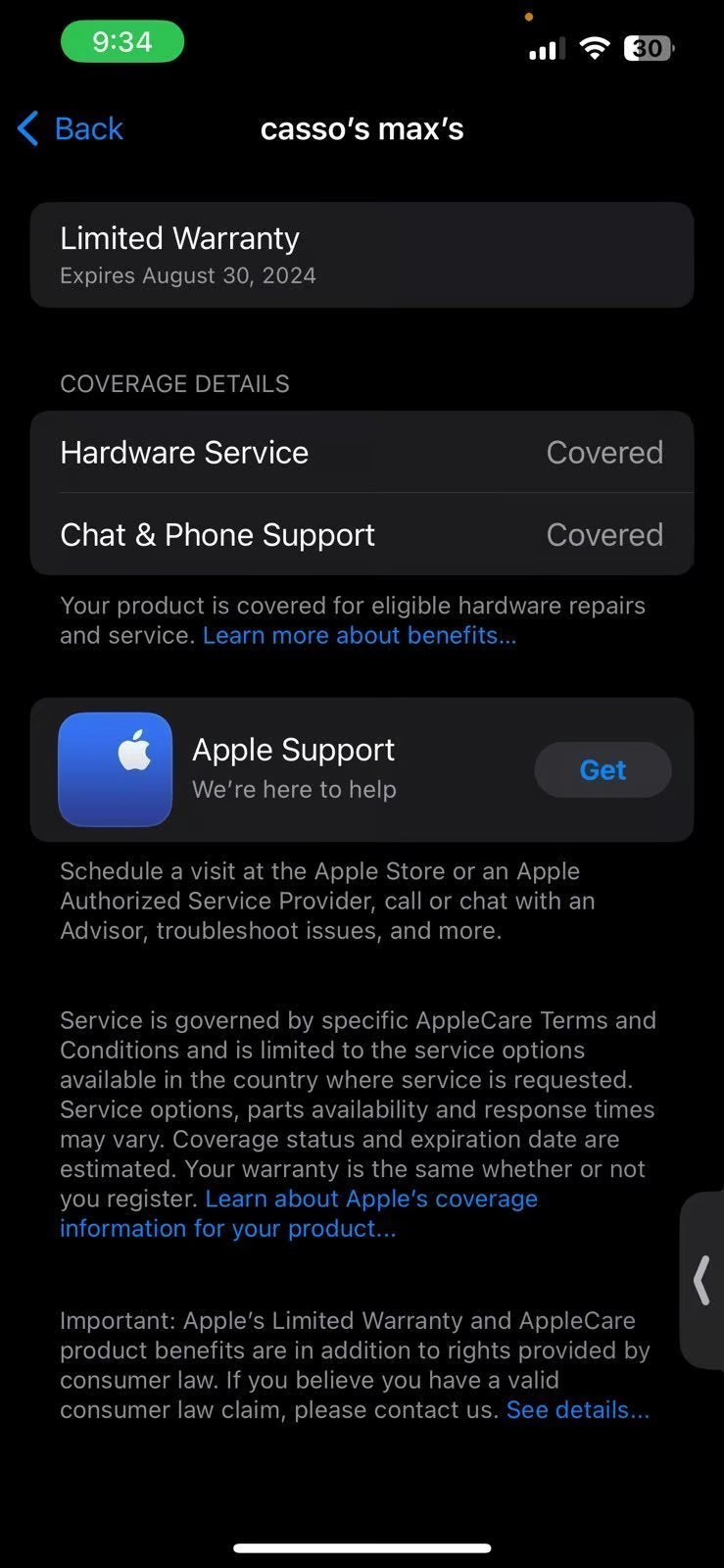
Task: Tap the casso's max's title
Action: pyautogui.click(x=362, y=128)
